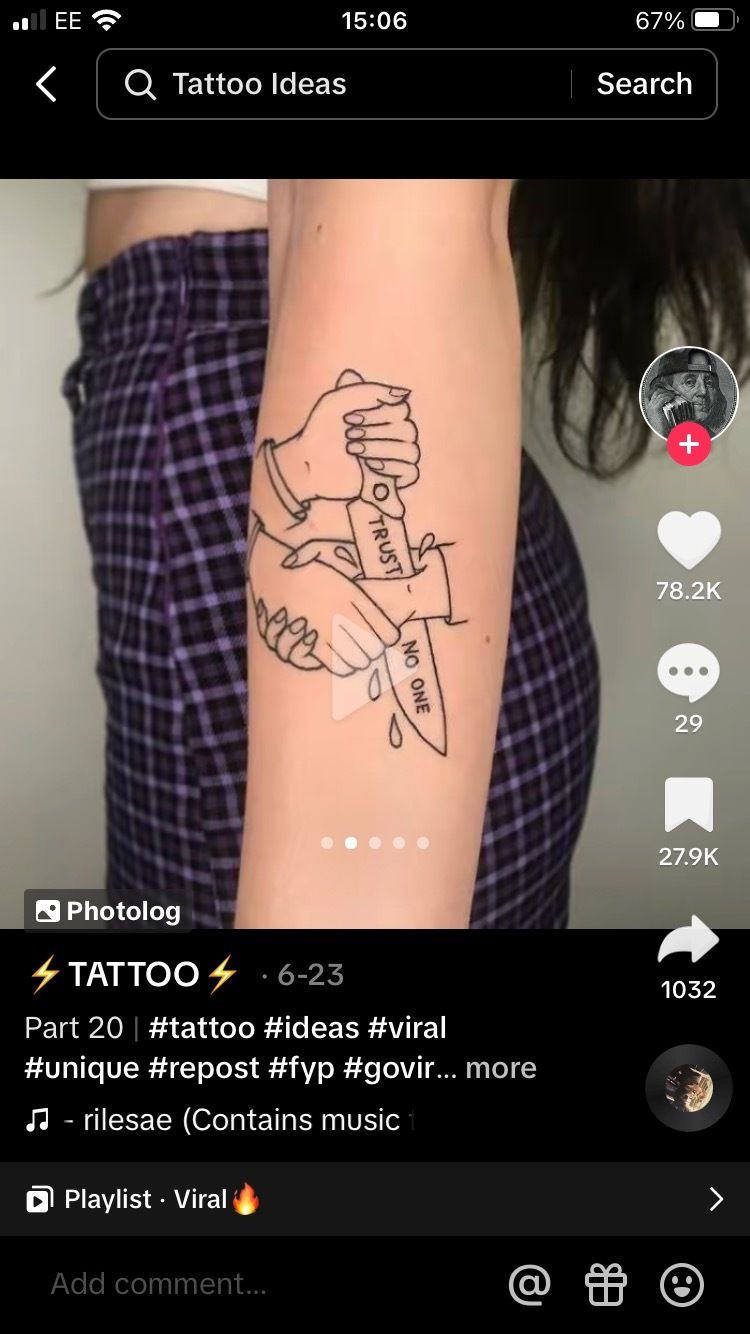Open the Photolog label
The height and width of the screenshot is (1334, 750).
[108, 911]
